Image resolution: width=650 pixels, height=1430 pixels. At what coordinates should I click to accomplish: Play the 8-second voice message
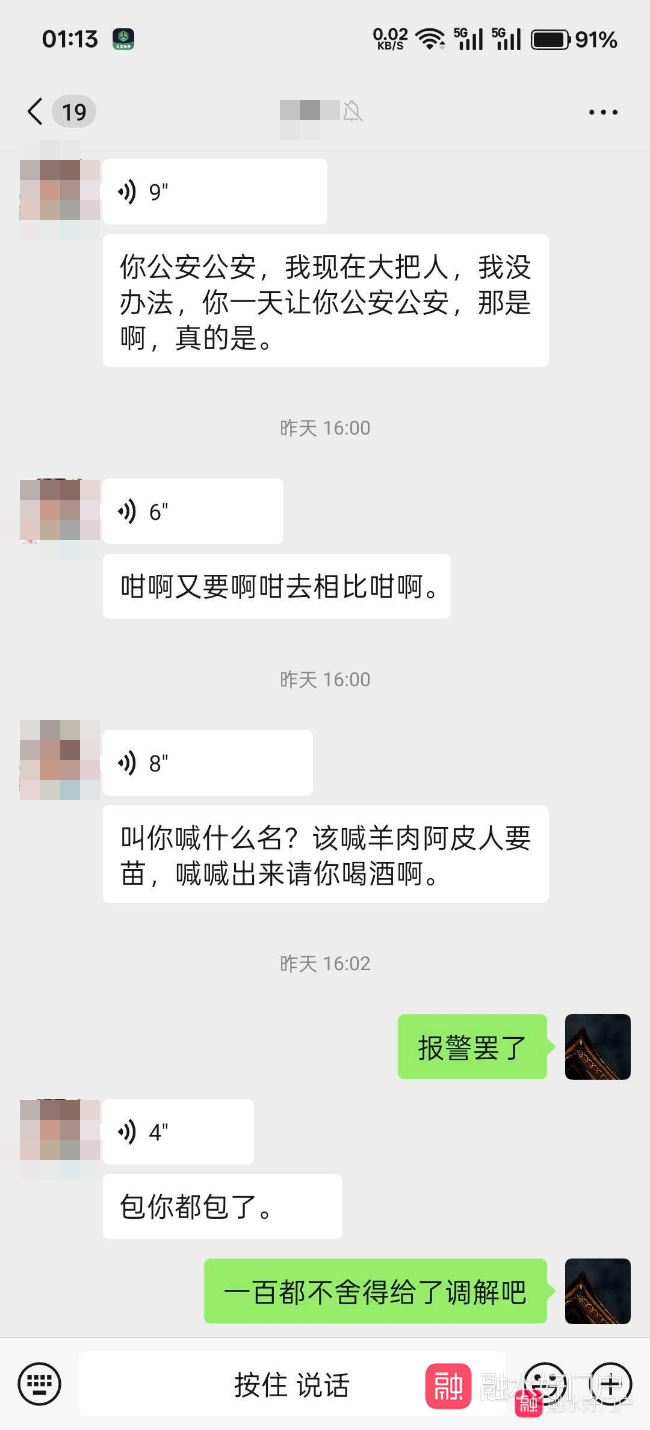pos(207,763)
